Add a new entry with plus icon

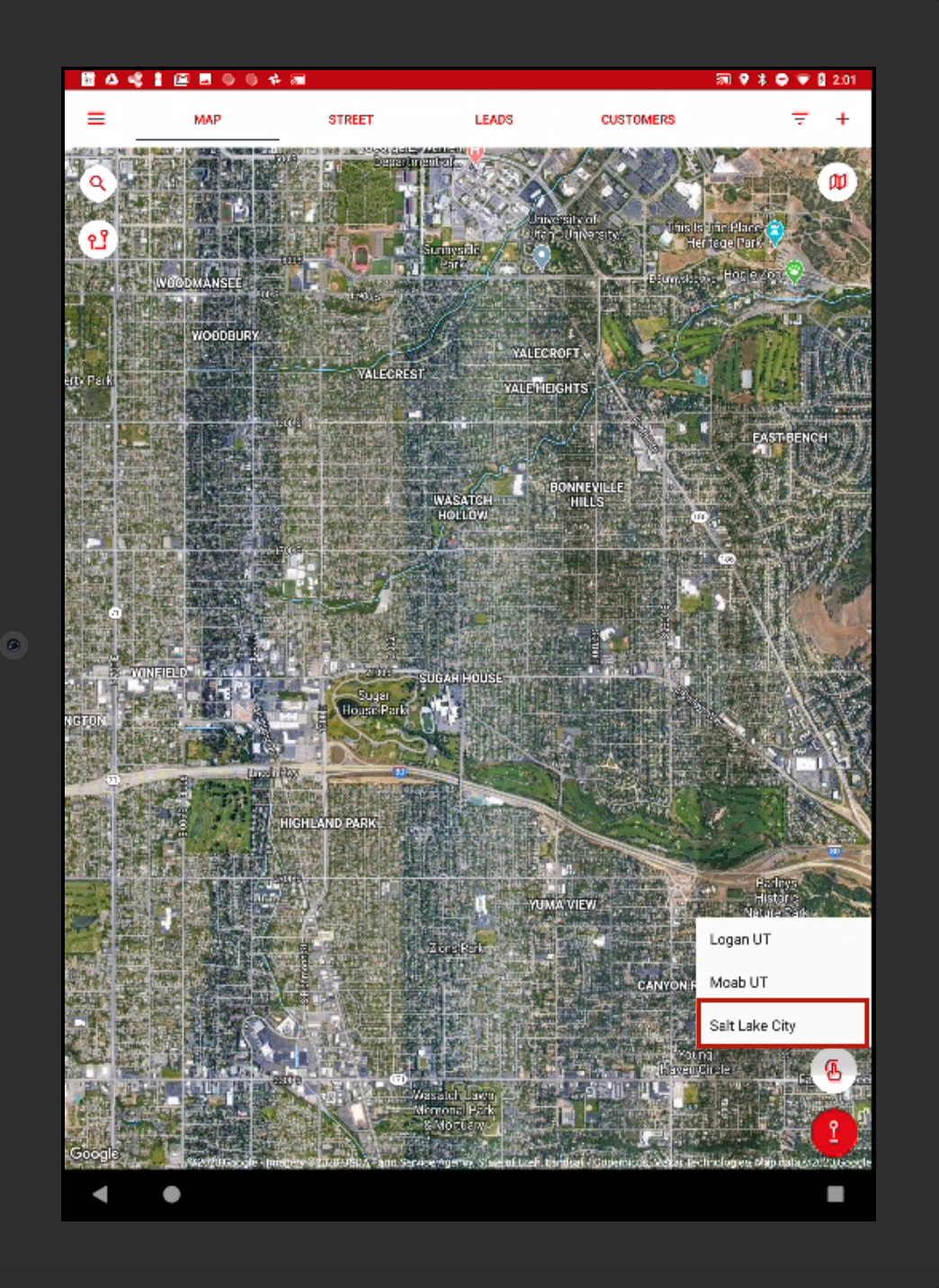point(843,119)
